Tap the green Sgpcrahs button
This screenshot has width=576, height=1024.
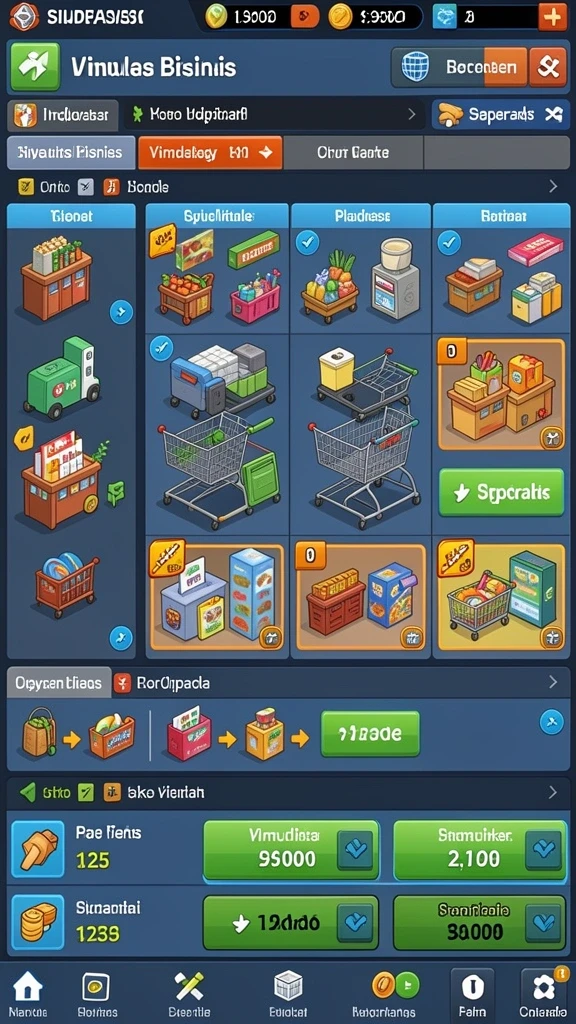click(501, 493)
